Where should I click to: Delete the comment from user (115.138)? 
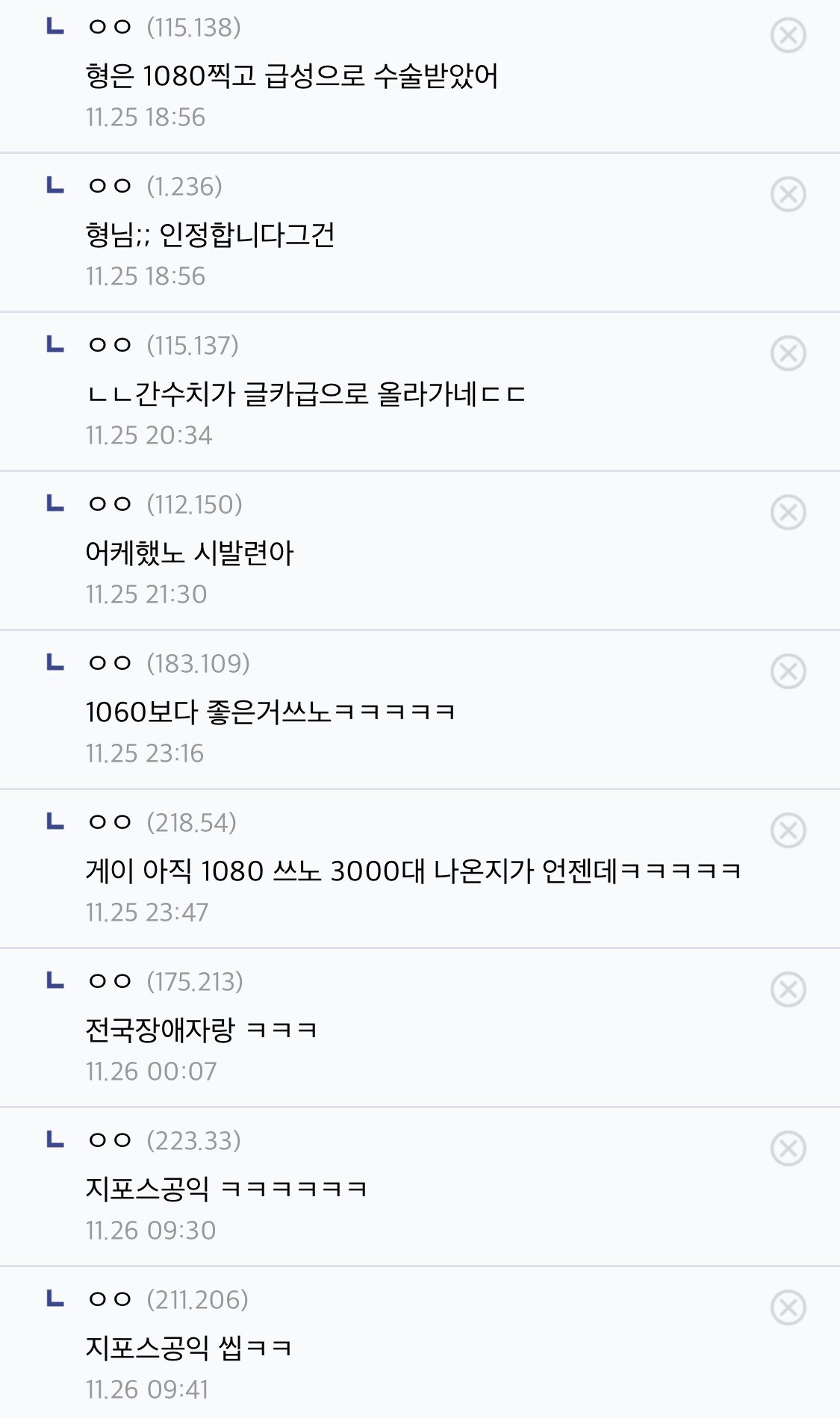788,35
